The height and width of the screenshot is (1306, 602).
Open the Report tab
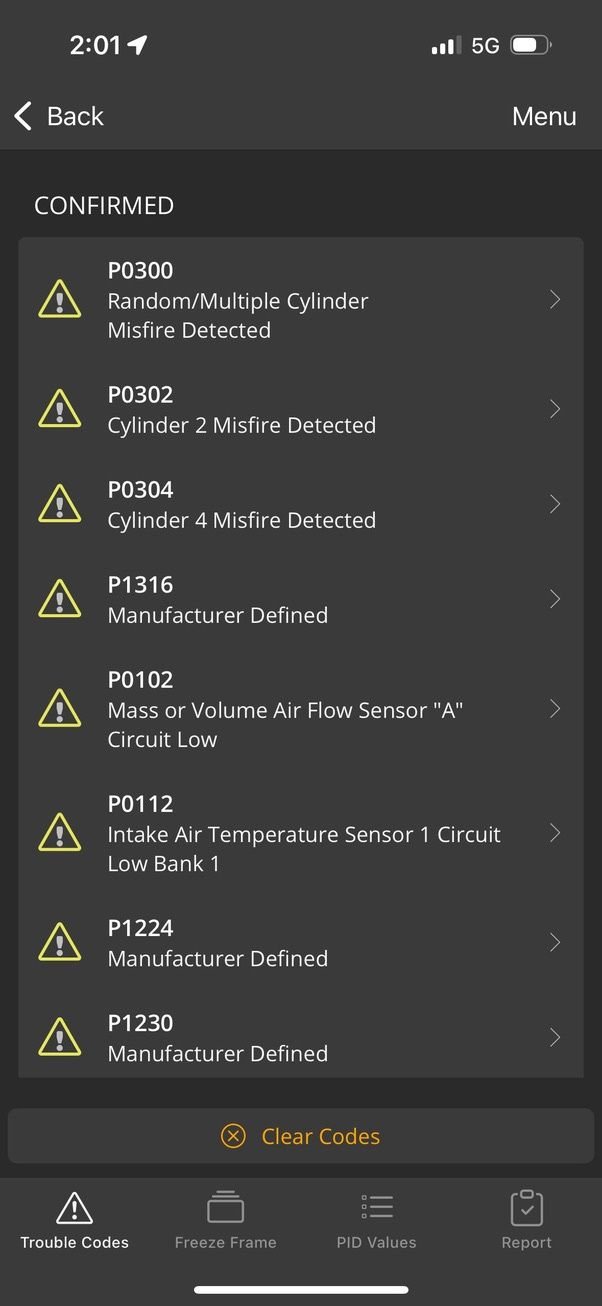point(527,1220)
